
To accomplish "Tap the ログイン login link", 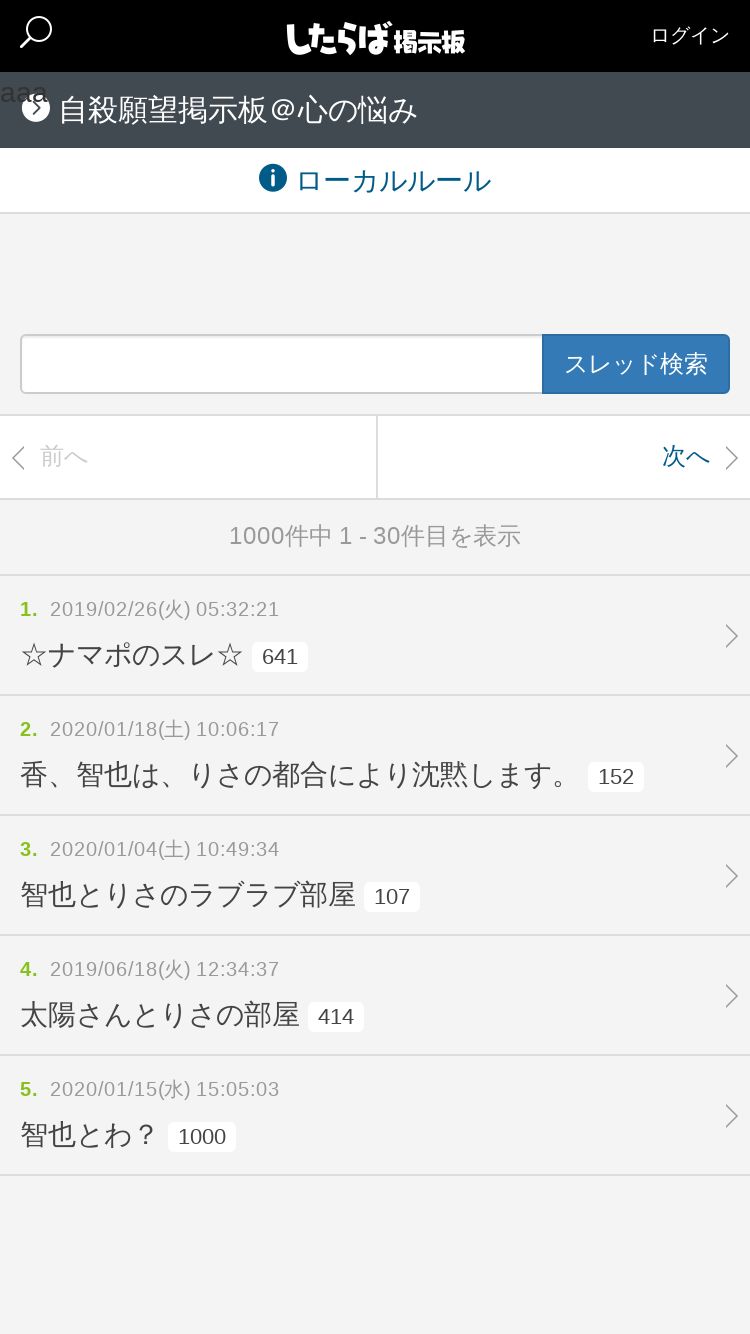I will 690,35.
